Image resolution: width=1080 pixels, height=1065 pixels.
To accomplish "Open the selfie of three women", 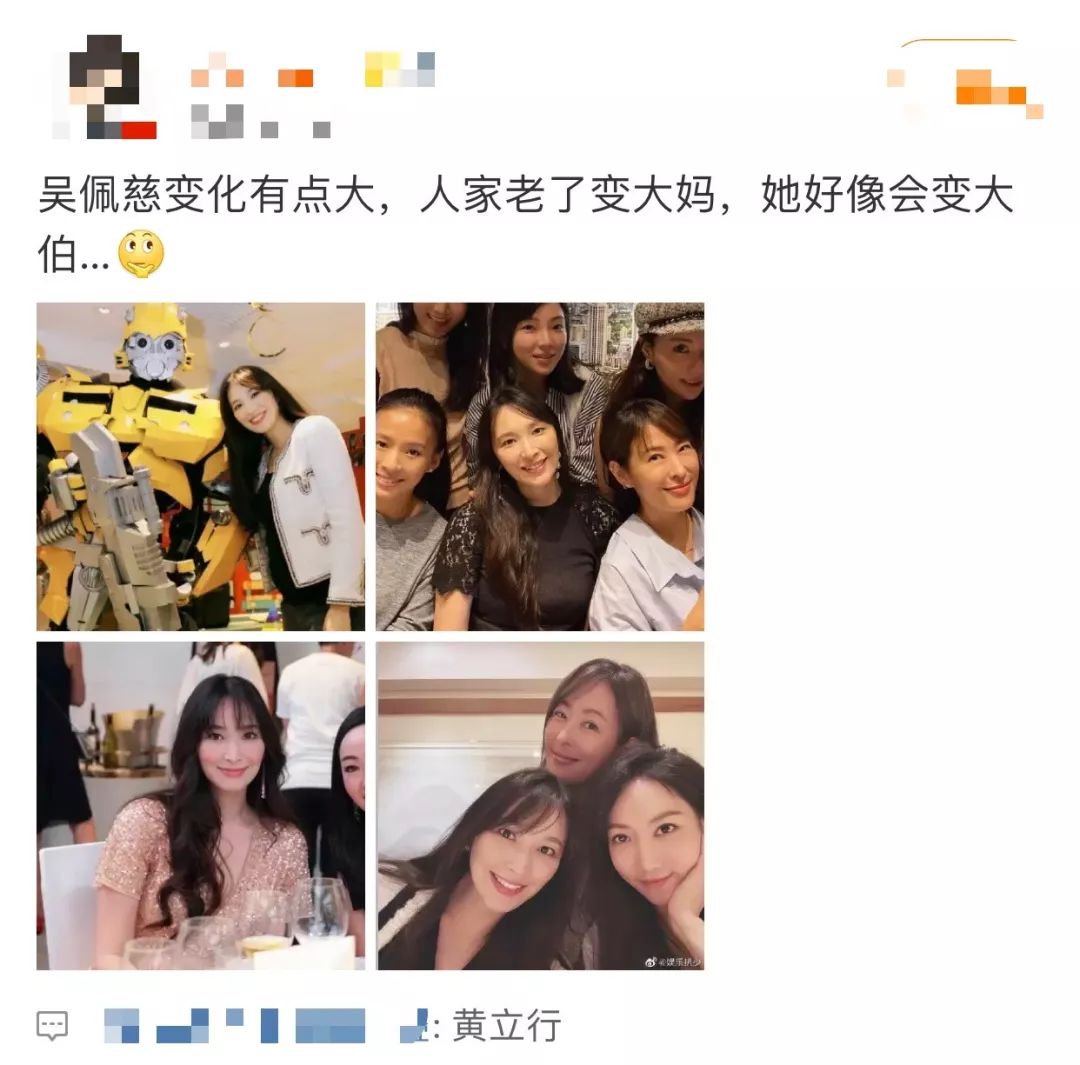I will coord(540,806).
